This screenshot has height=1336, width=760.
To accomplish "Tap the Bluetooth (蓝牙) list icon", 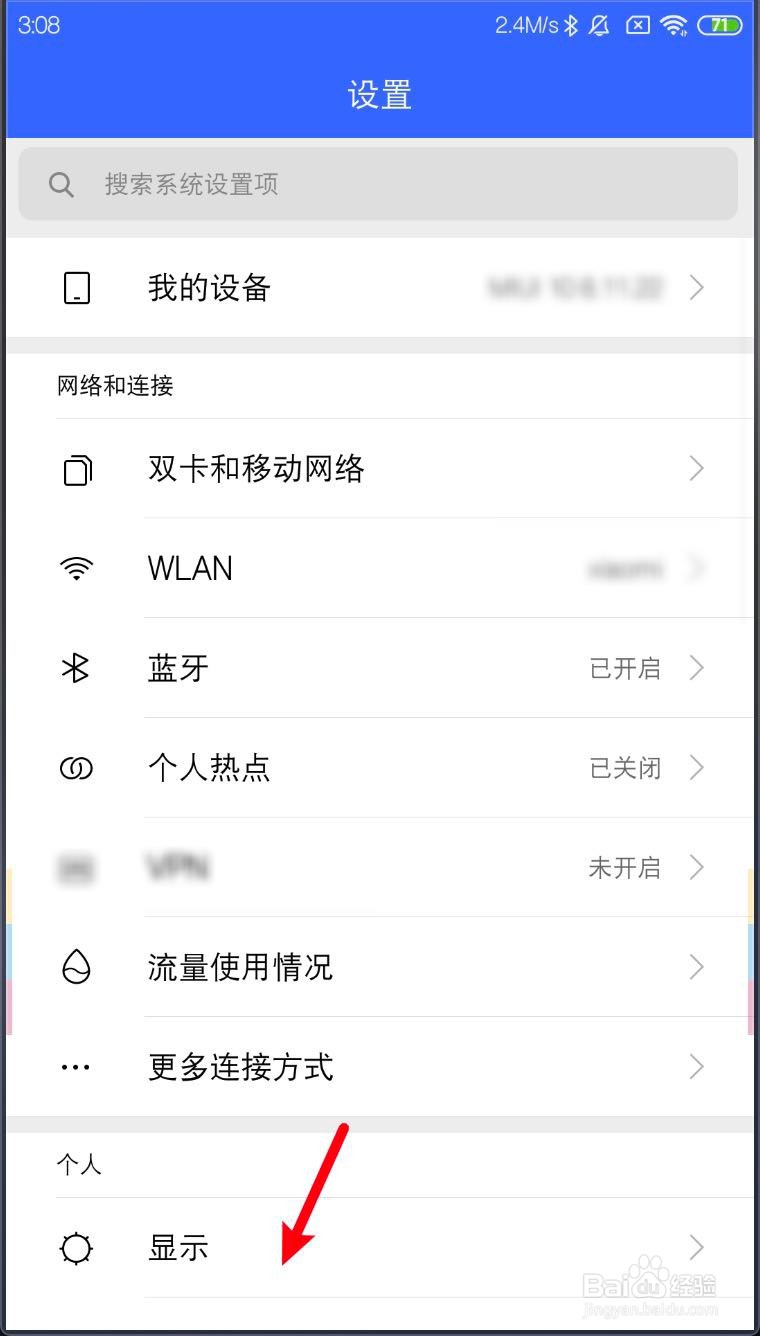I will [x=76, y=668].
